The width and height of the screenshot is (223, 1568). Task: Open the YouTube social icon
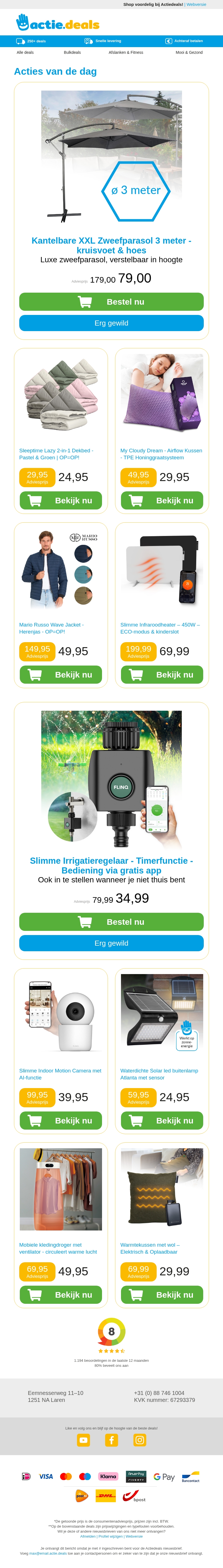(83, 1440)
